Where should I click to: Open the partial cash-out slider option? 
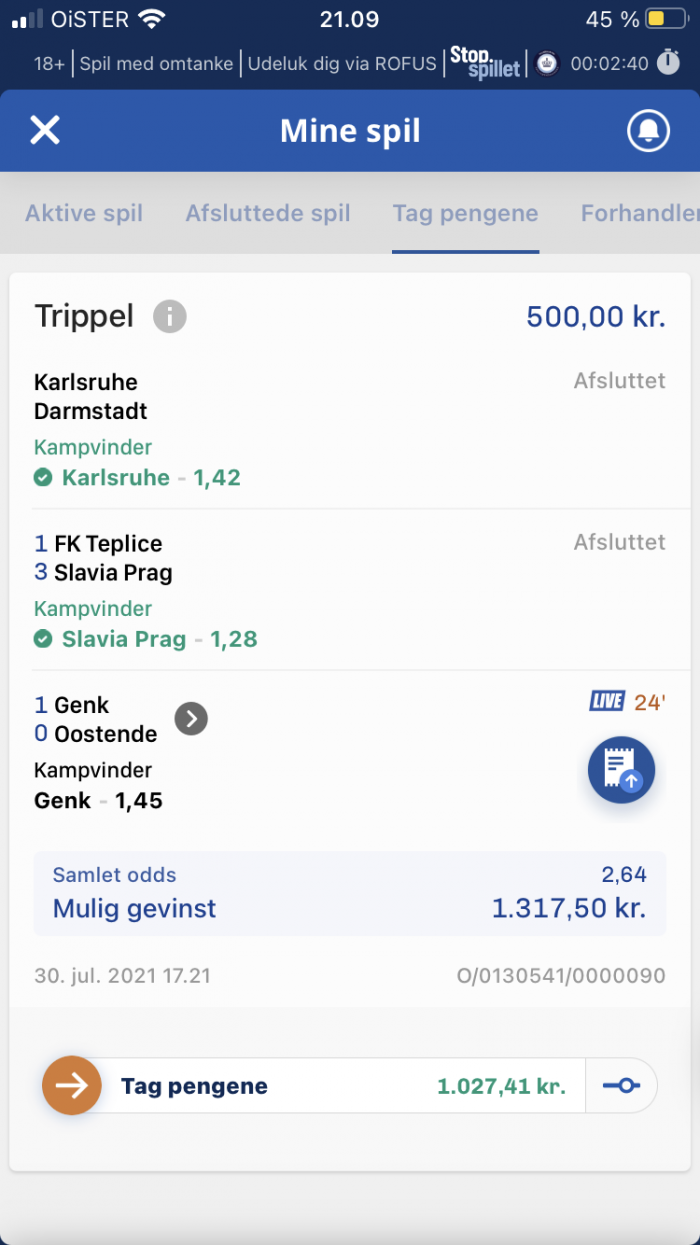[x=621, y=1086]
